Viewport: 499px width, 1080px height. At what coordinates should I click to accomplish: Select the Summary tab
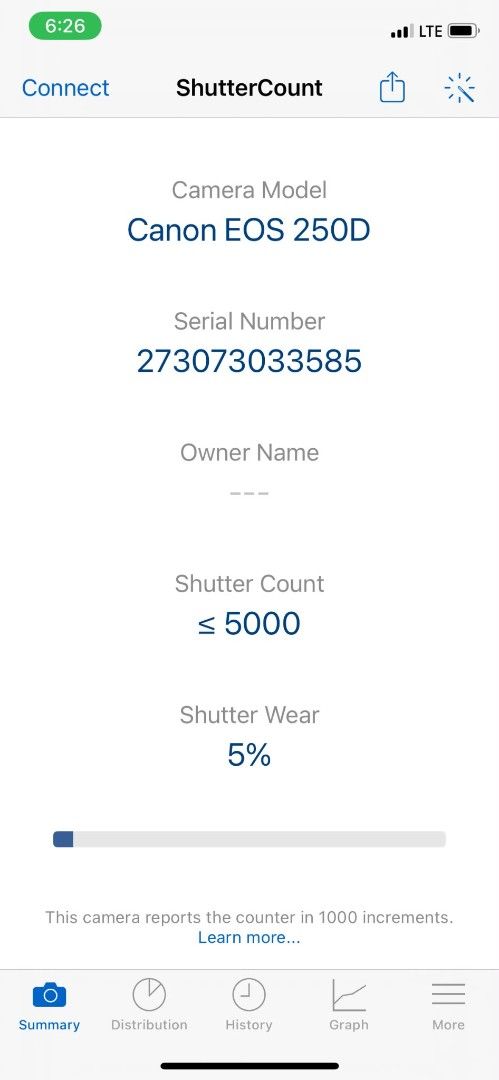(x=50, y=1006)
